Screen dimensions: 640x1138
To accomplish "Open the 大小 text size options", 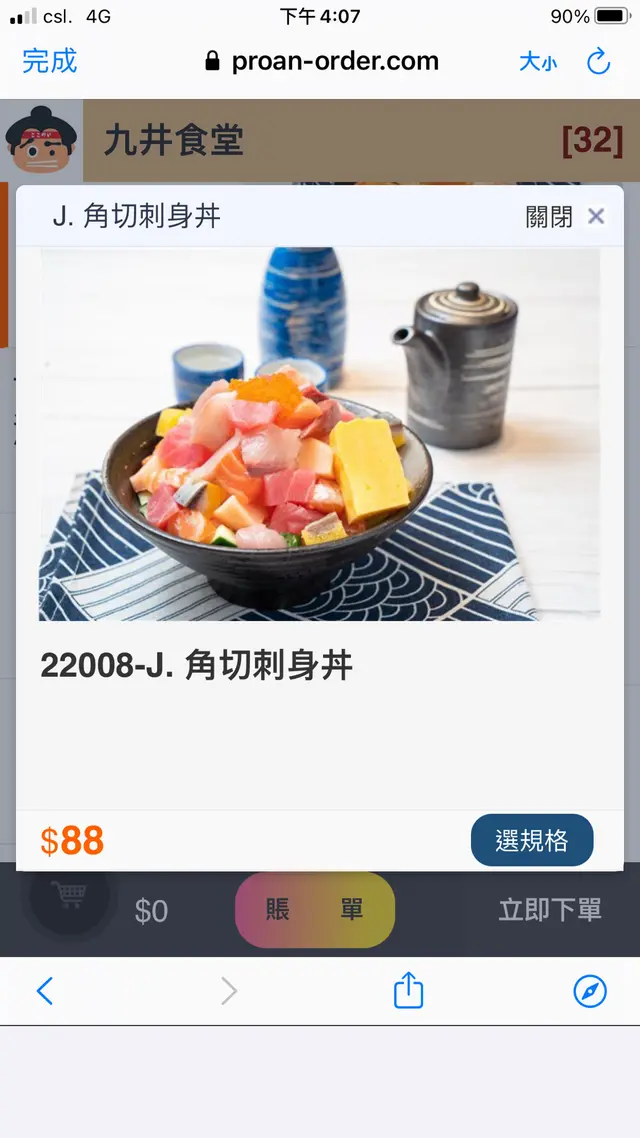I will 537,62.
